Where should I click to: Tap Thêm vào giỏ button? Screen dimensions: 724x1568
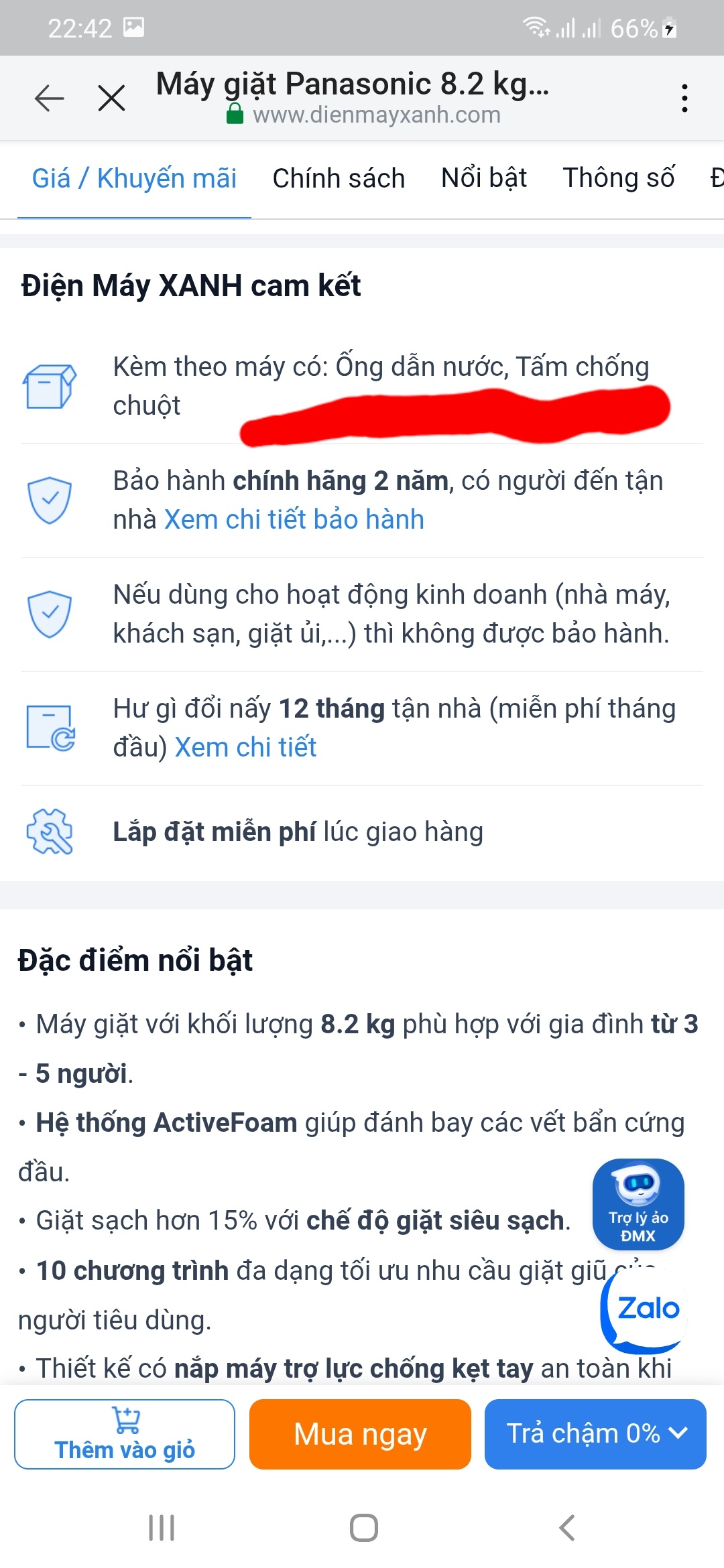click(x=125, y=1434)
